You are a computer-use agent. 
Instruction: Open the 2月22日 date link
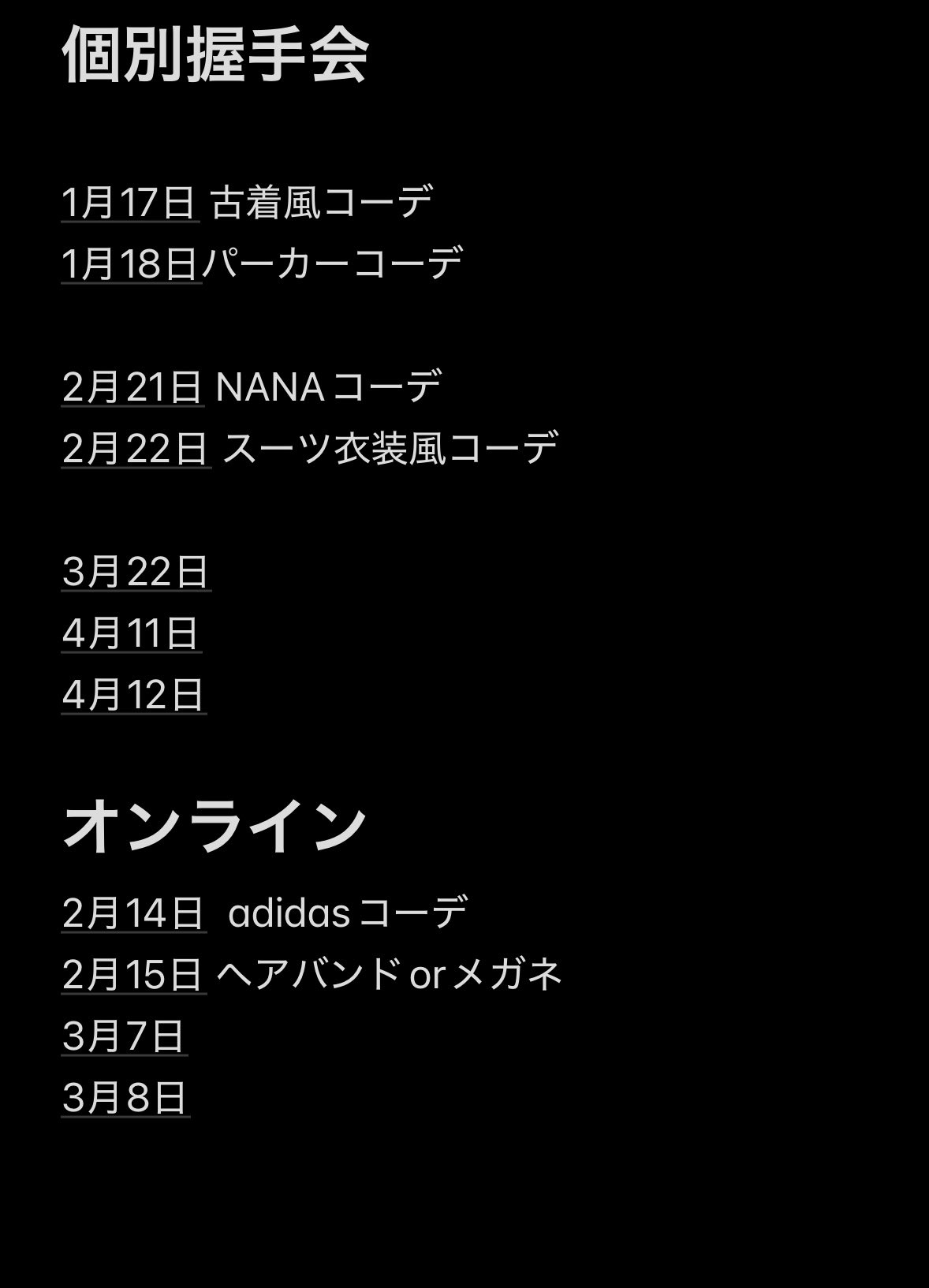pos(136,449)
